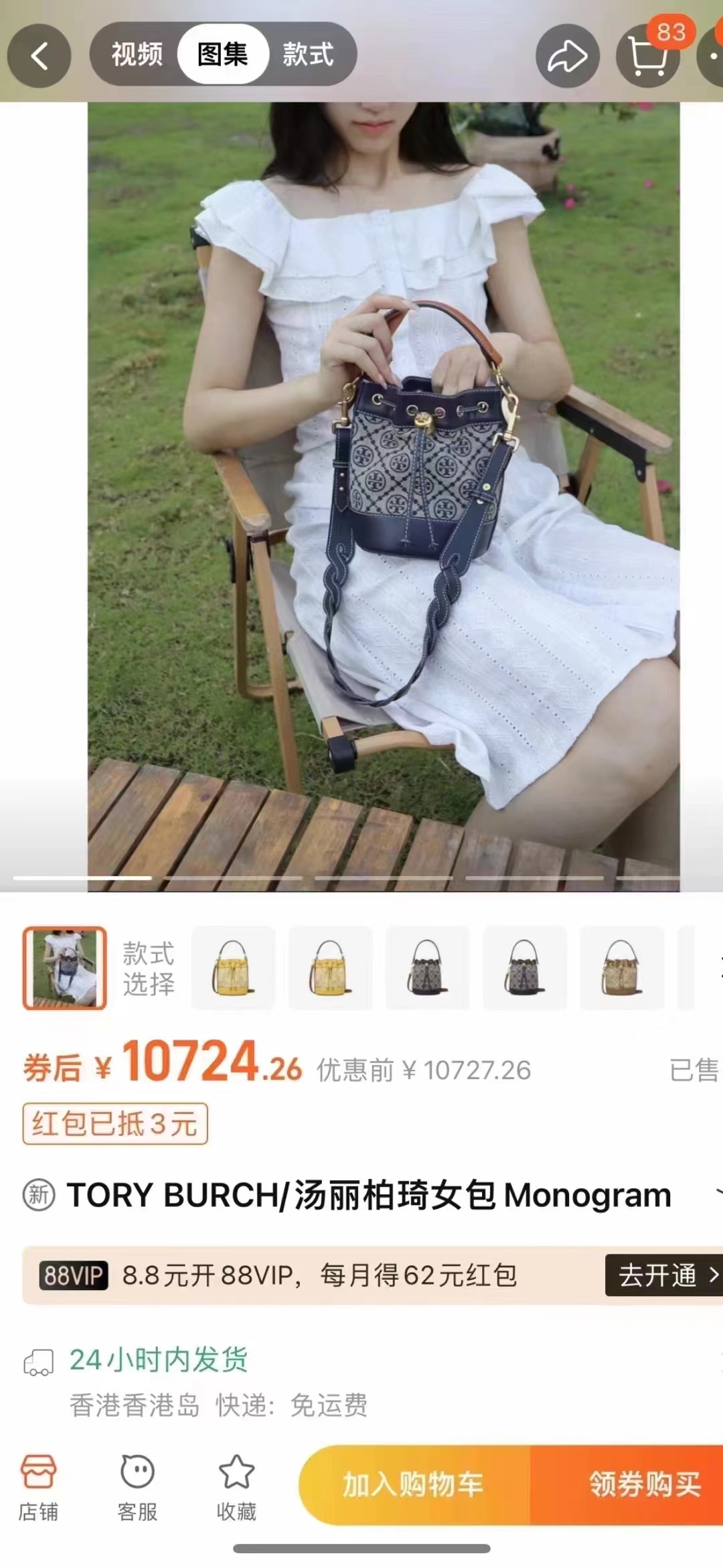Choose the second navy bag style
Viewport: 723px width, 1568px height.
coord(524,968)
